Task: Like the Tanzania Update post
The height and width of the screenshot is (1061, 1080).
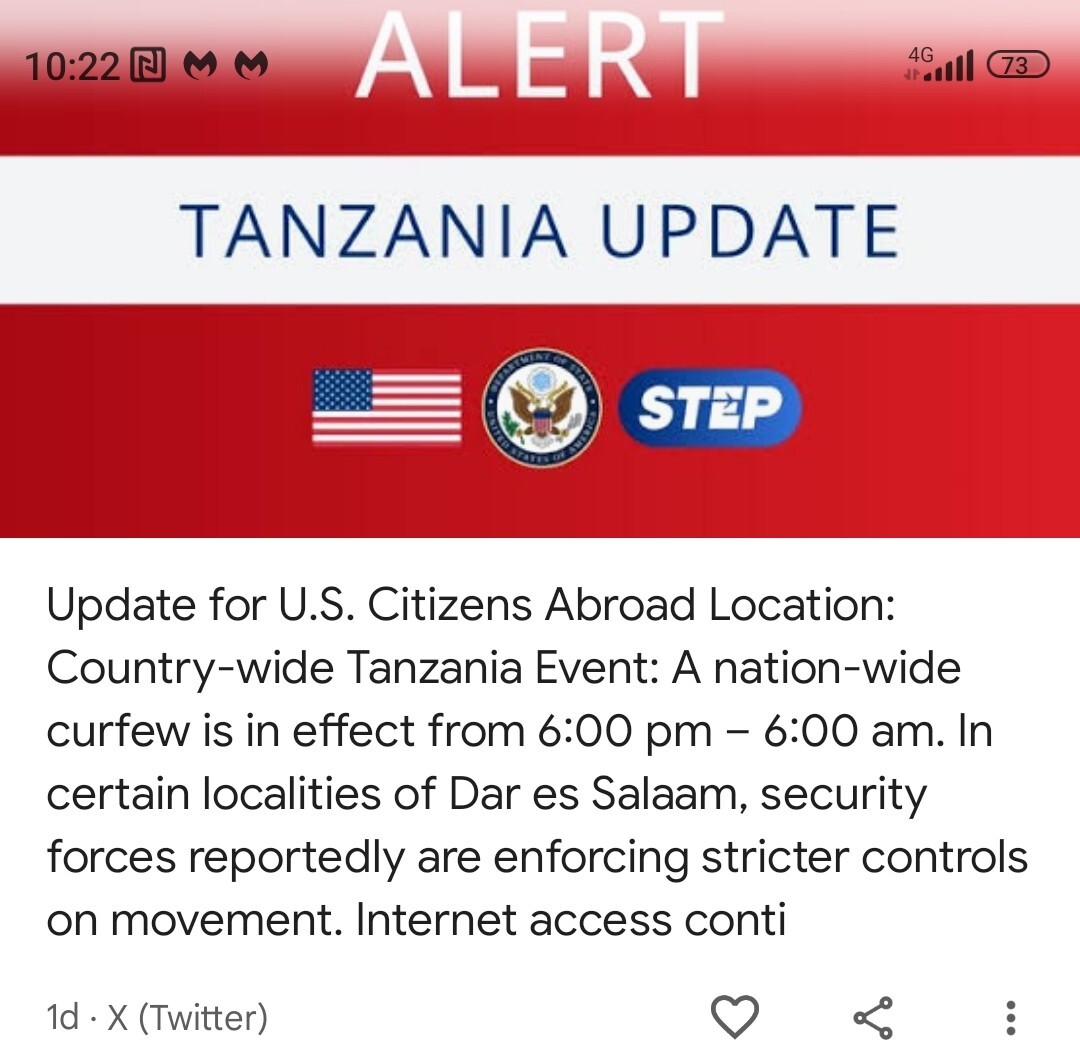Action: 735,1017
